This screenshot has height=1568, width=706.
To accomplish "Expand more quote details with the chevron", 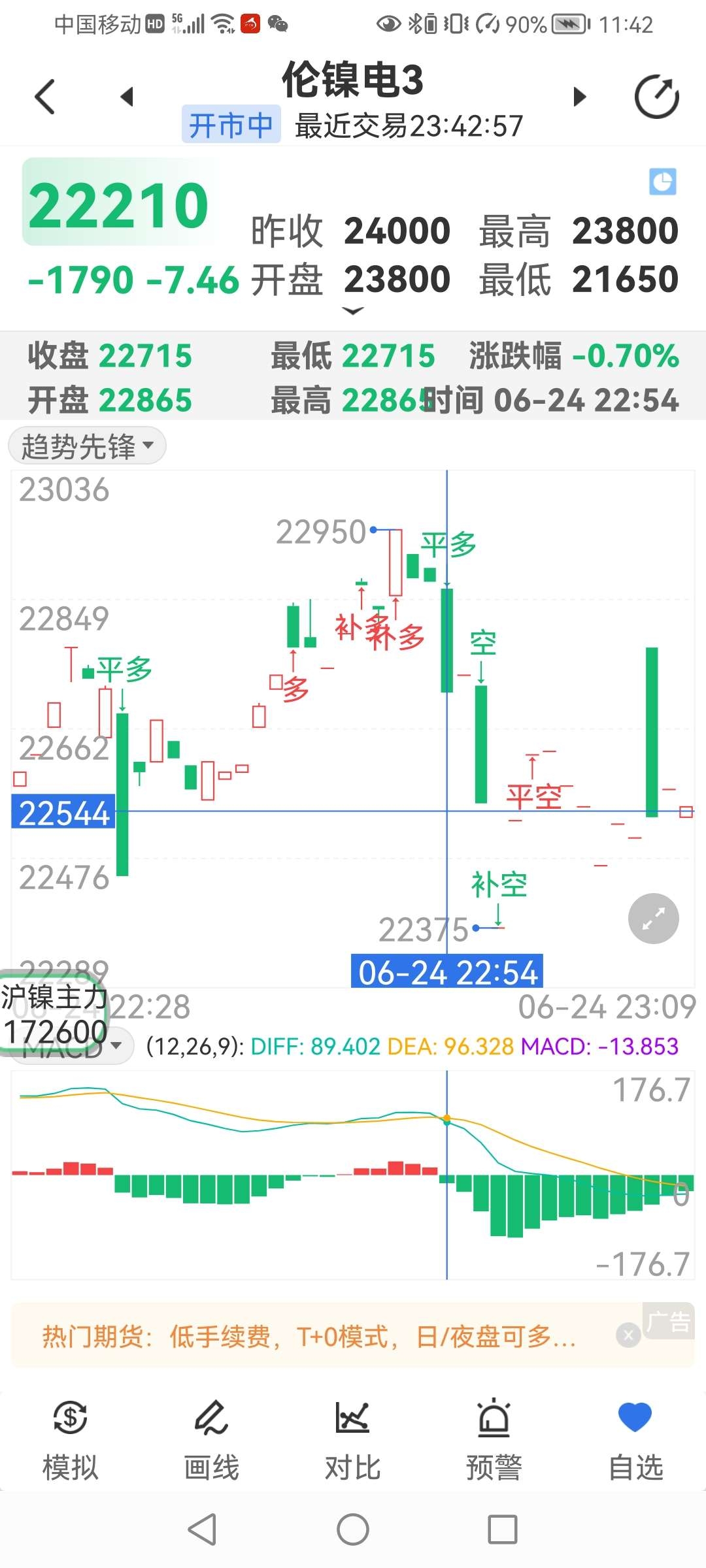I will [353, 312].
